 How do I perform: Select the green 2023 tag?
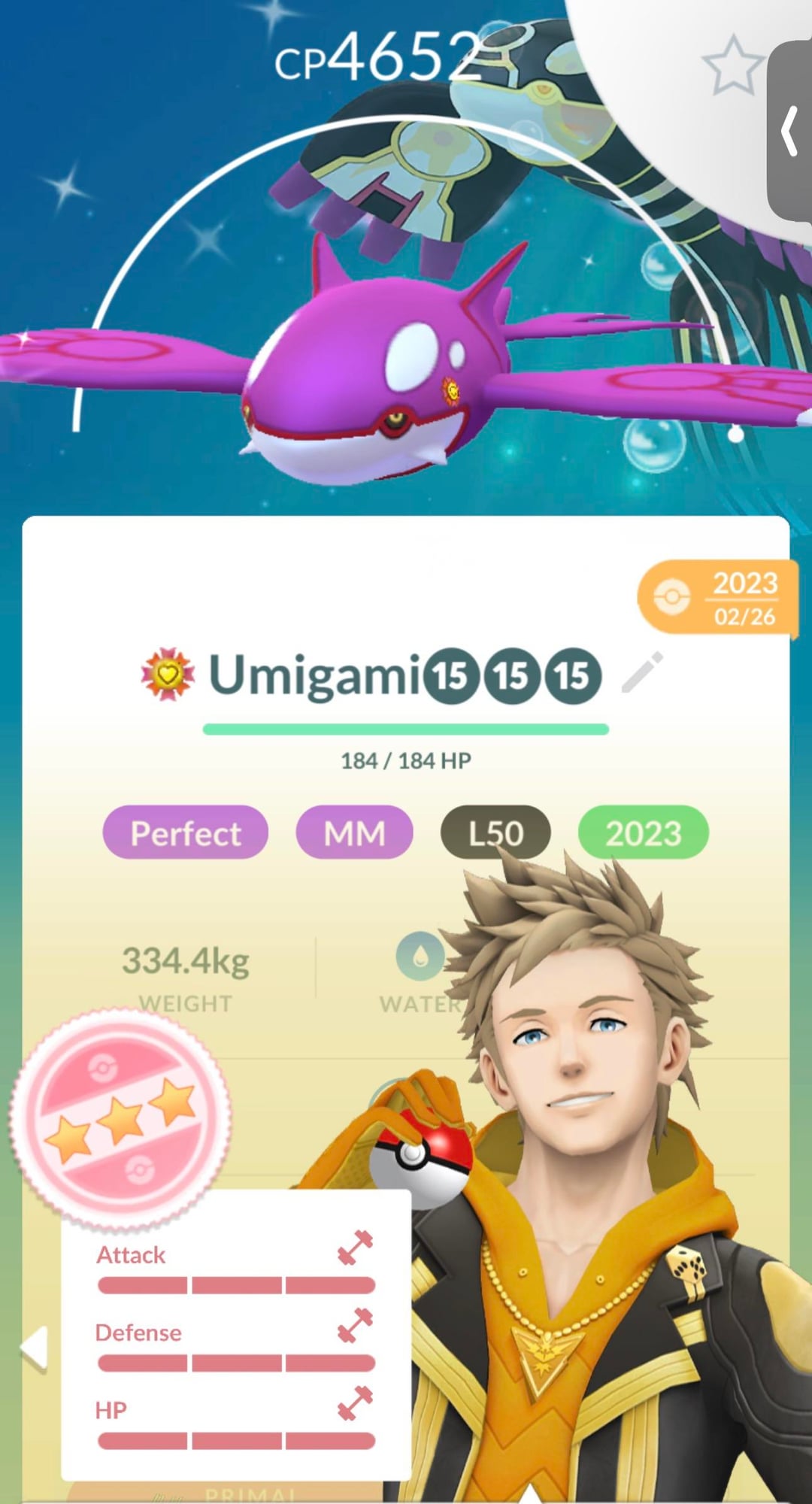pyautogui.click(x=643, y=832)
